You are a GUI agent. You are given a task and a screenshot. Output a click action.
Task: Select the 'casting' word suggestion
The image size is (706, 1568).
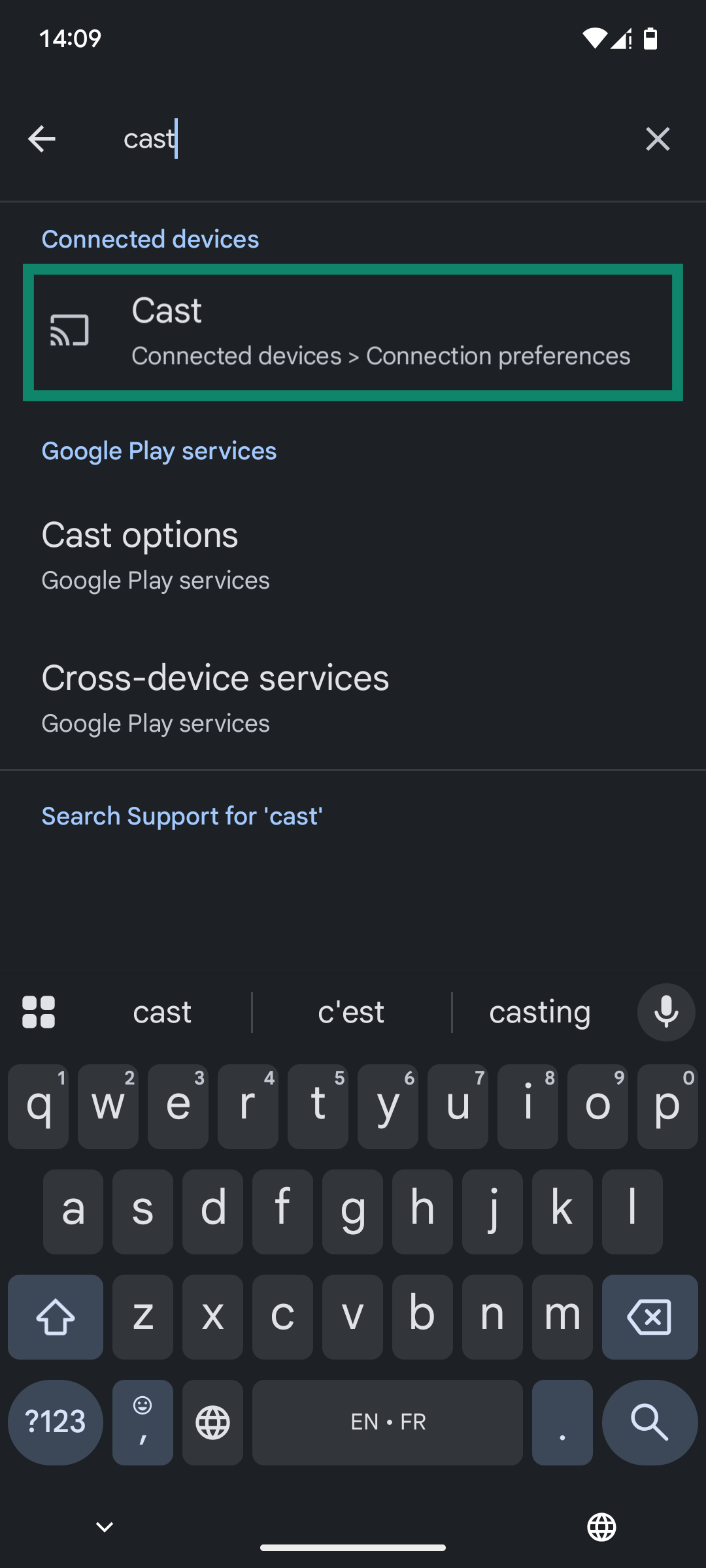coord(539,1011)
